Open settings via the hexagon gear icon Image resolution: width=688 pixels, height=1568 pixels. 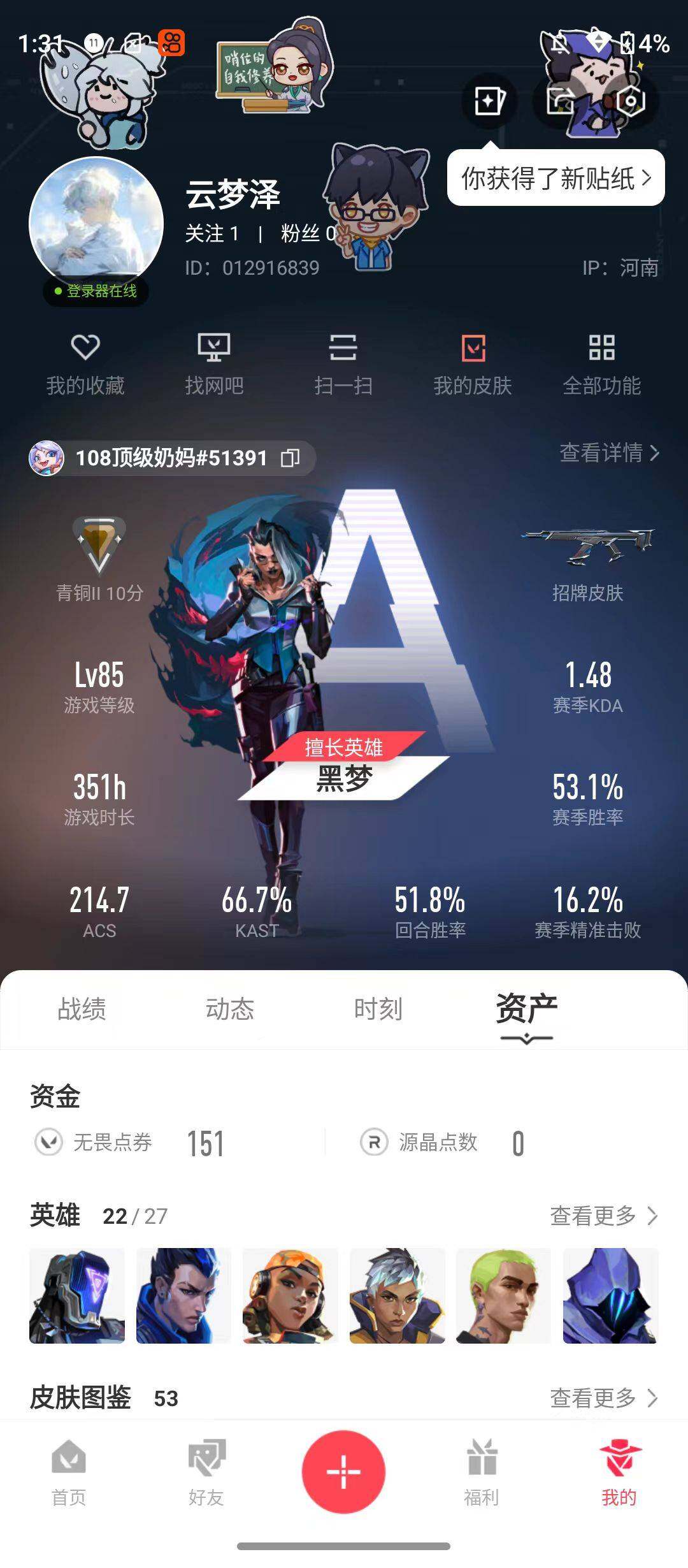pyautogui.click(x=631, y=101)
